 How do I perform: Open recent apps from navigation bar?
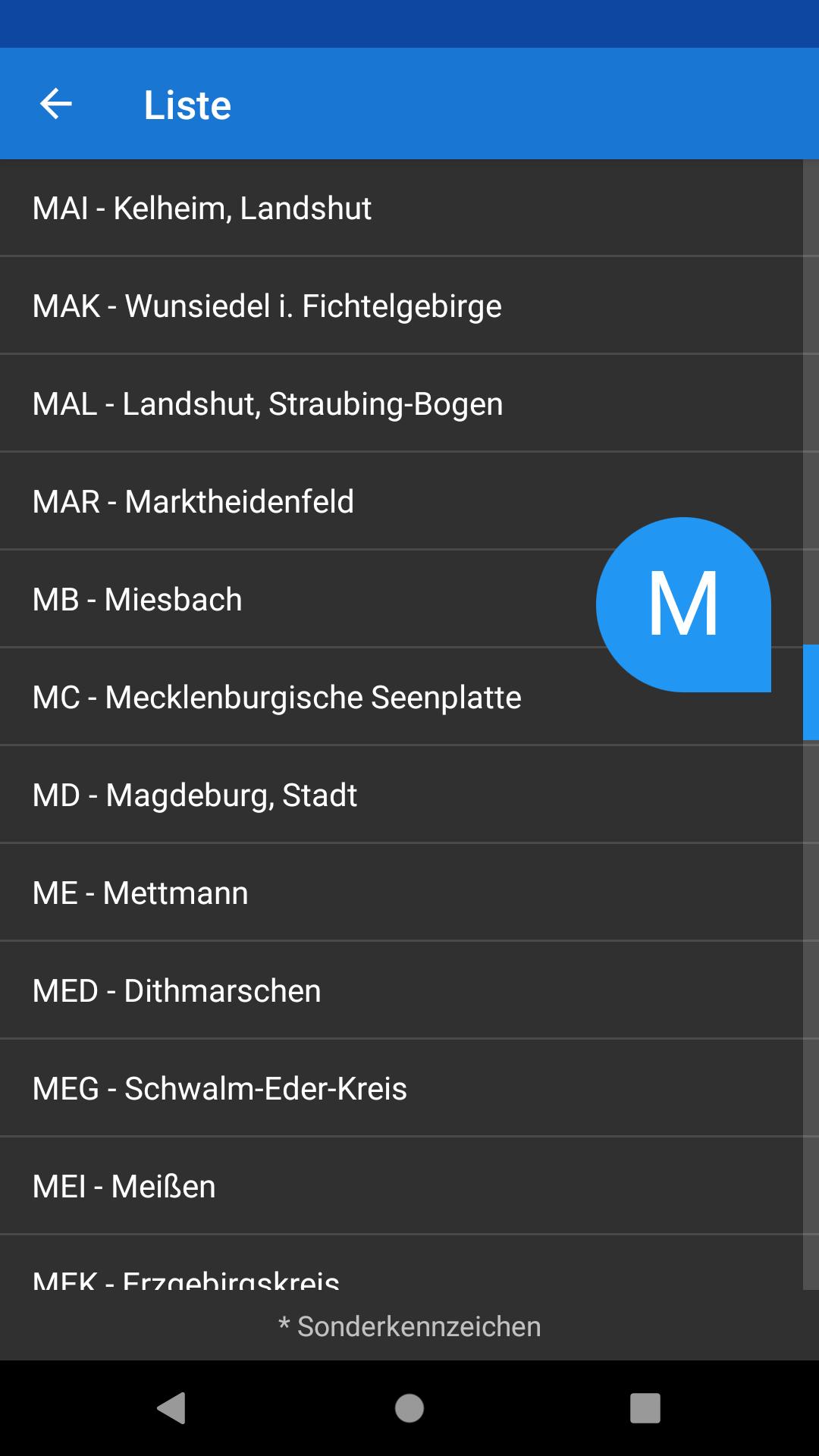pos(645,1408)
